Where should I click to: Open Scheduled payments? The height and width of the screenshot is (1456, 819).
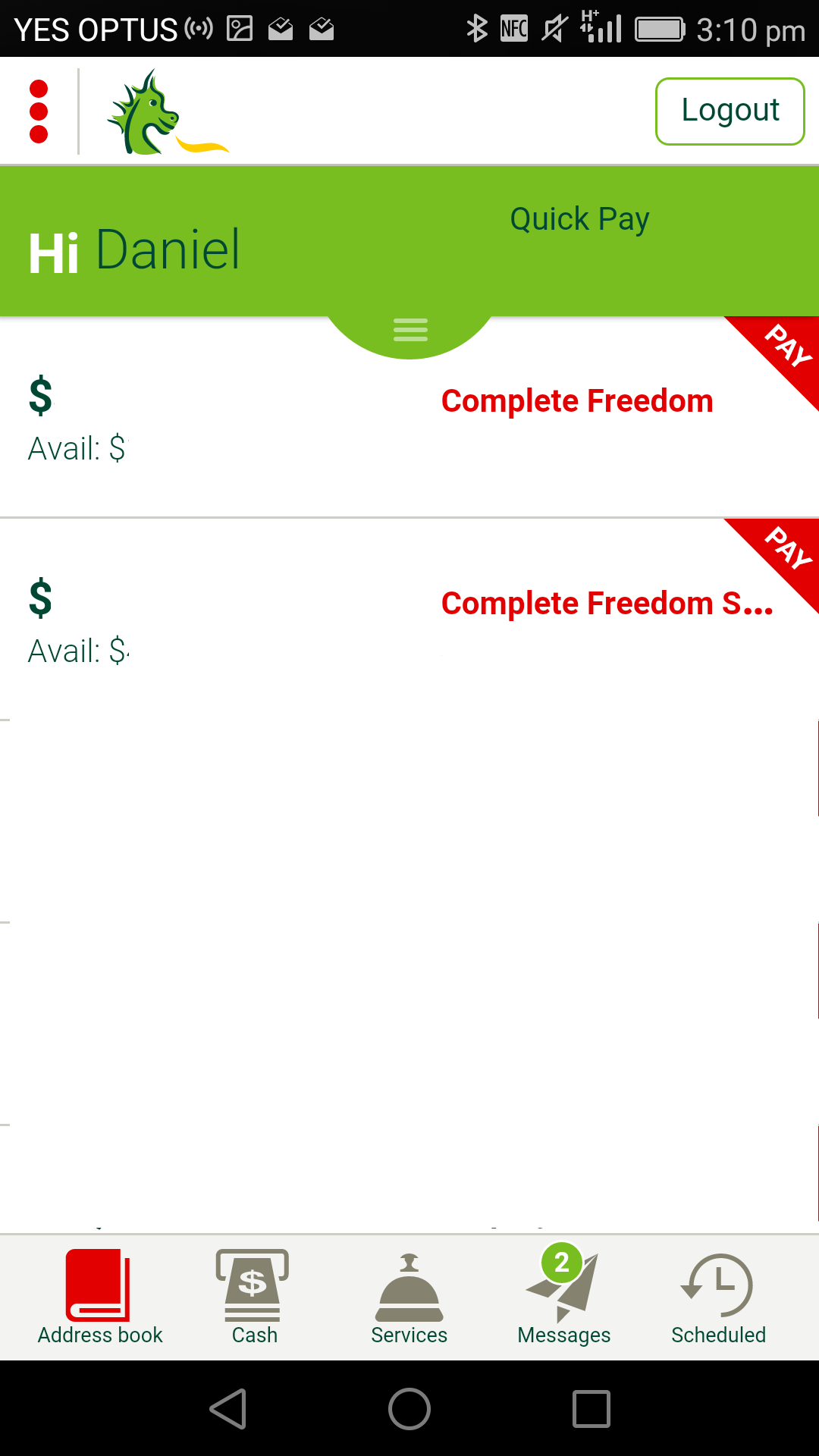point(718,1298)
